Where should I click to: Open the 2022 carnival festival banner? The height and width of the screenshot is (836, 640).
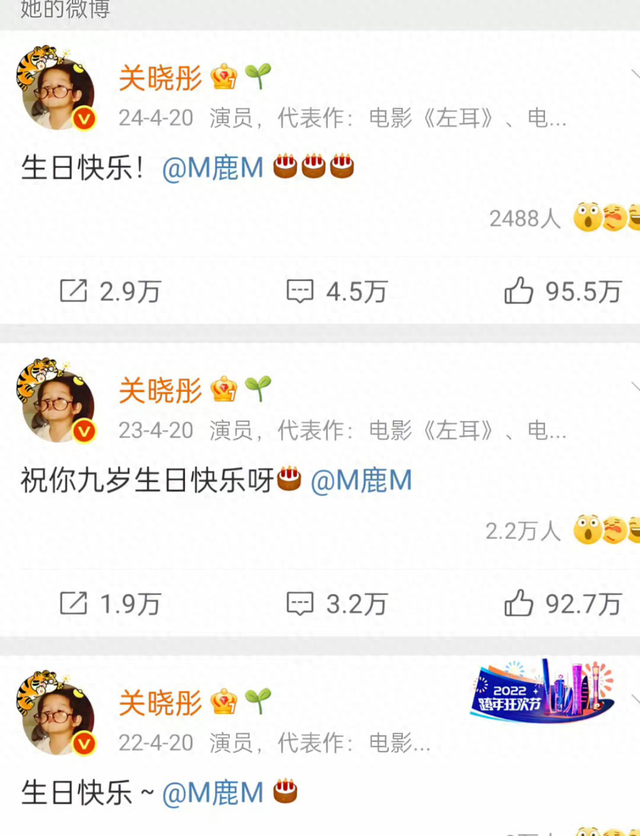543,690
